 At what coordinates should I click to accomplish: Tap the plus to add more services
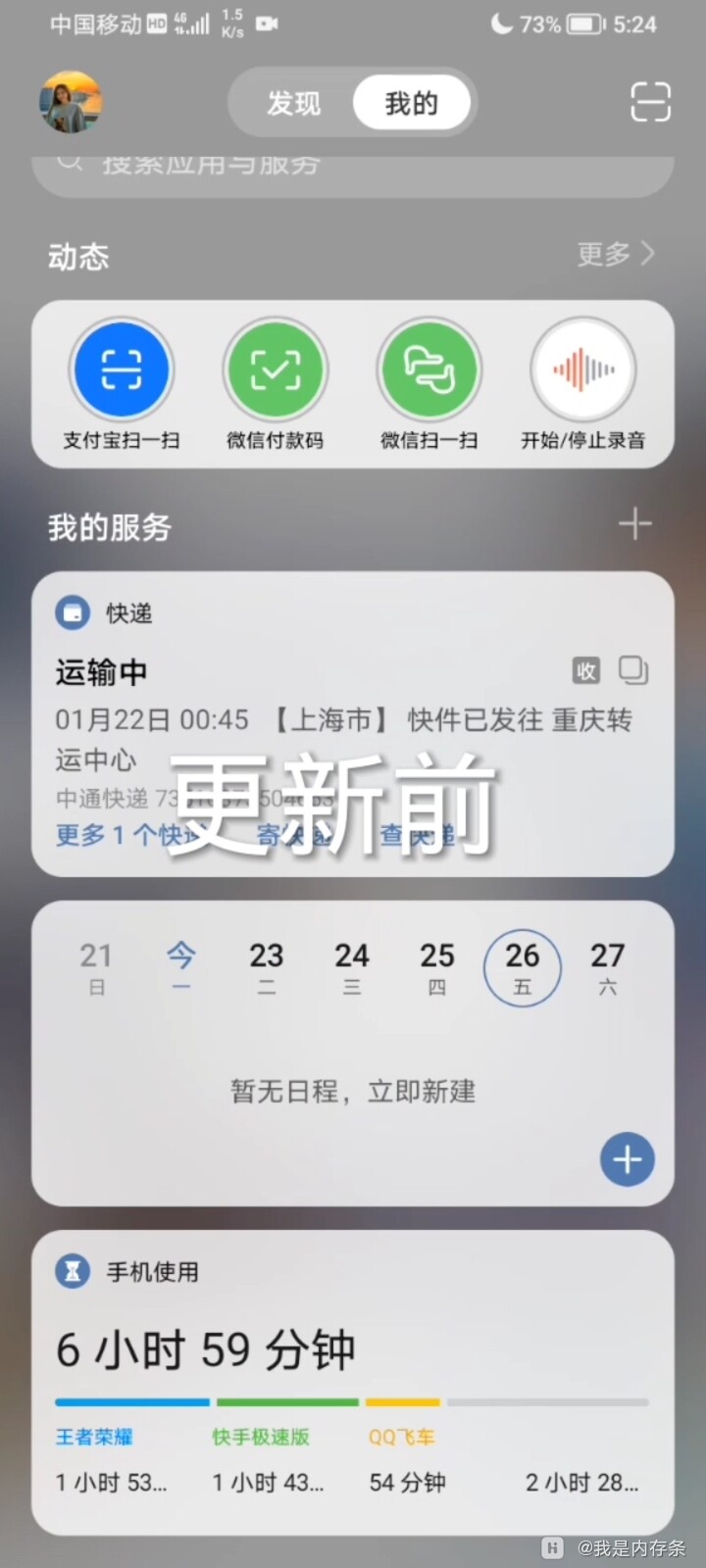pyautogui.click(x=634, y=524)
